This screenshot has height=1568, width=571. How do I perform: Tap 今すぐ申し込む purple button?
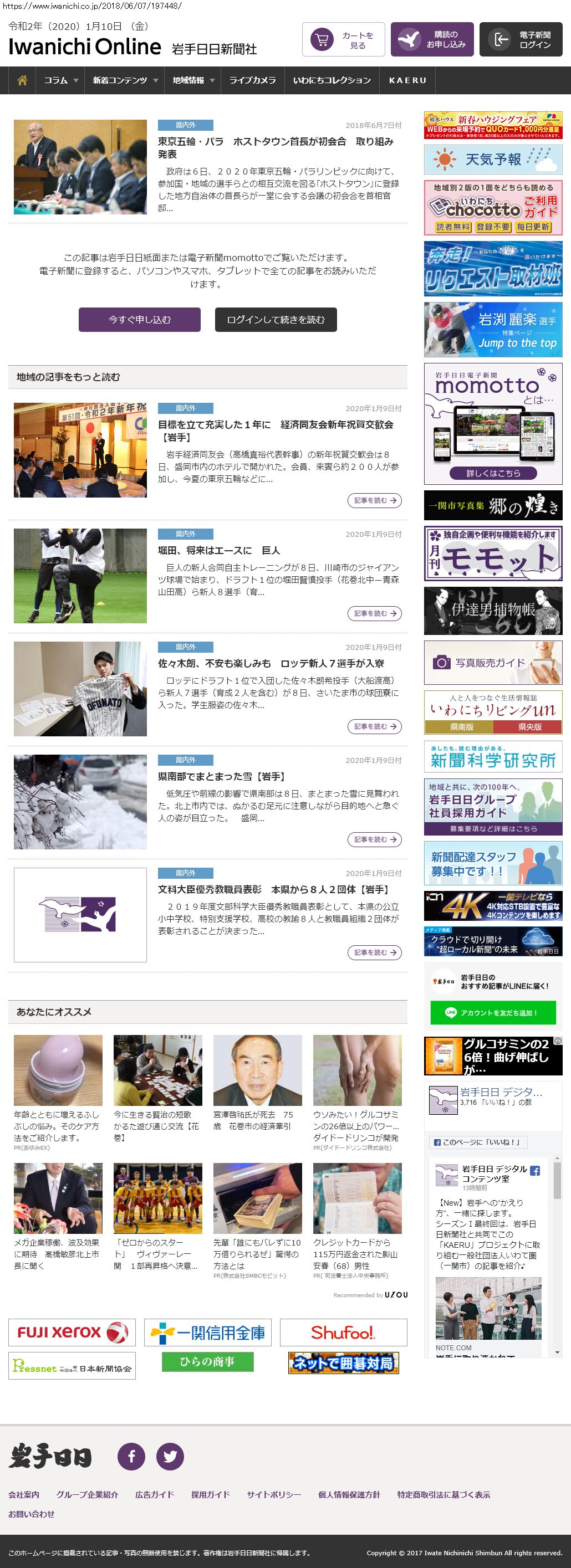pyautogui.click(x=139, y=320)
